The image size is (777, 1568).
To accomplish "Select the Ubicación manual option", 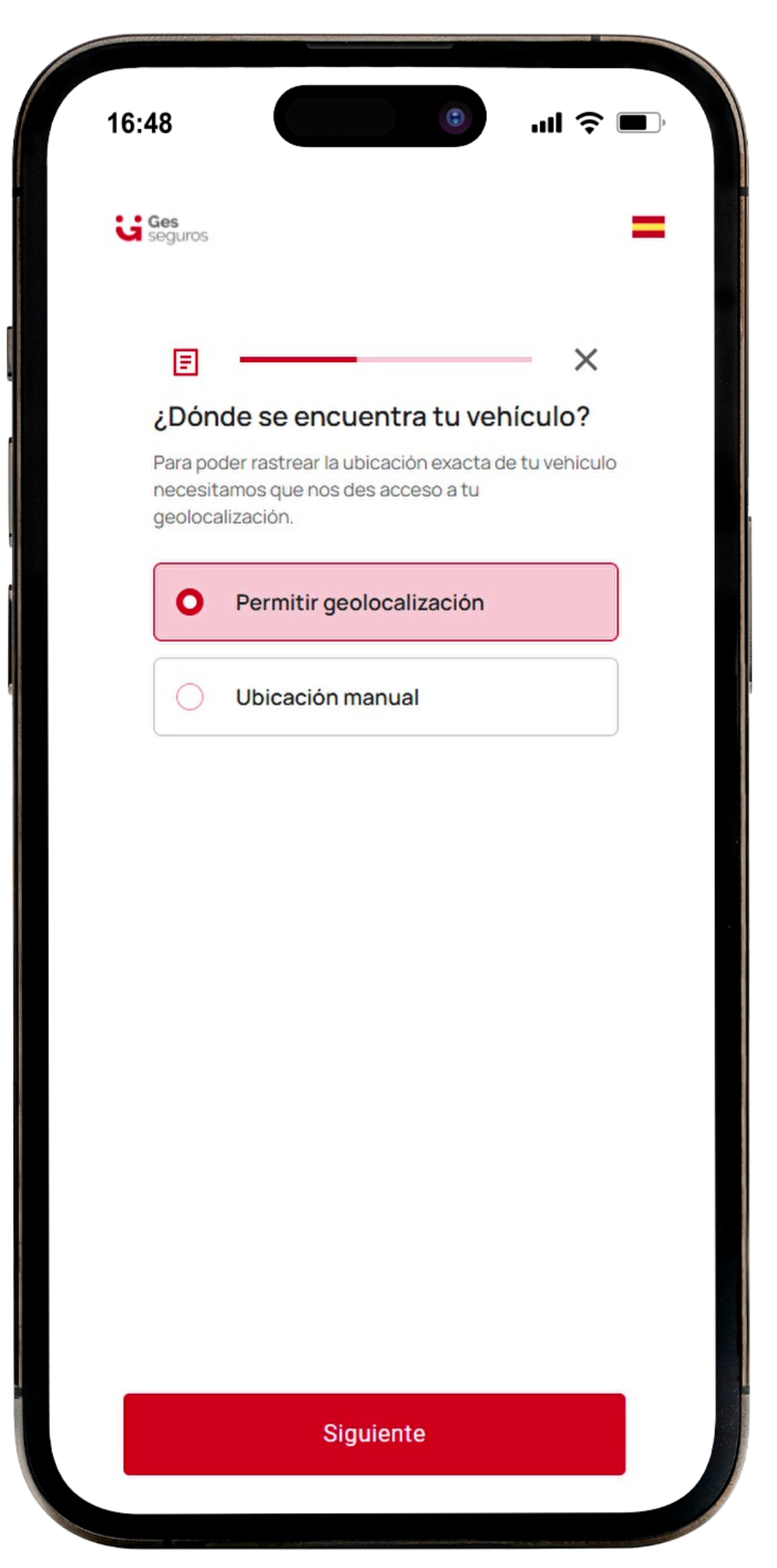I will [386, 696].
